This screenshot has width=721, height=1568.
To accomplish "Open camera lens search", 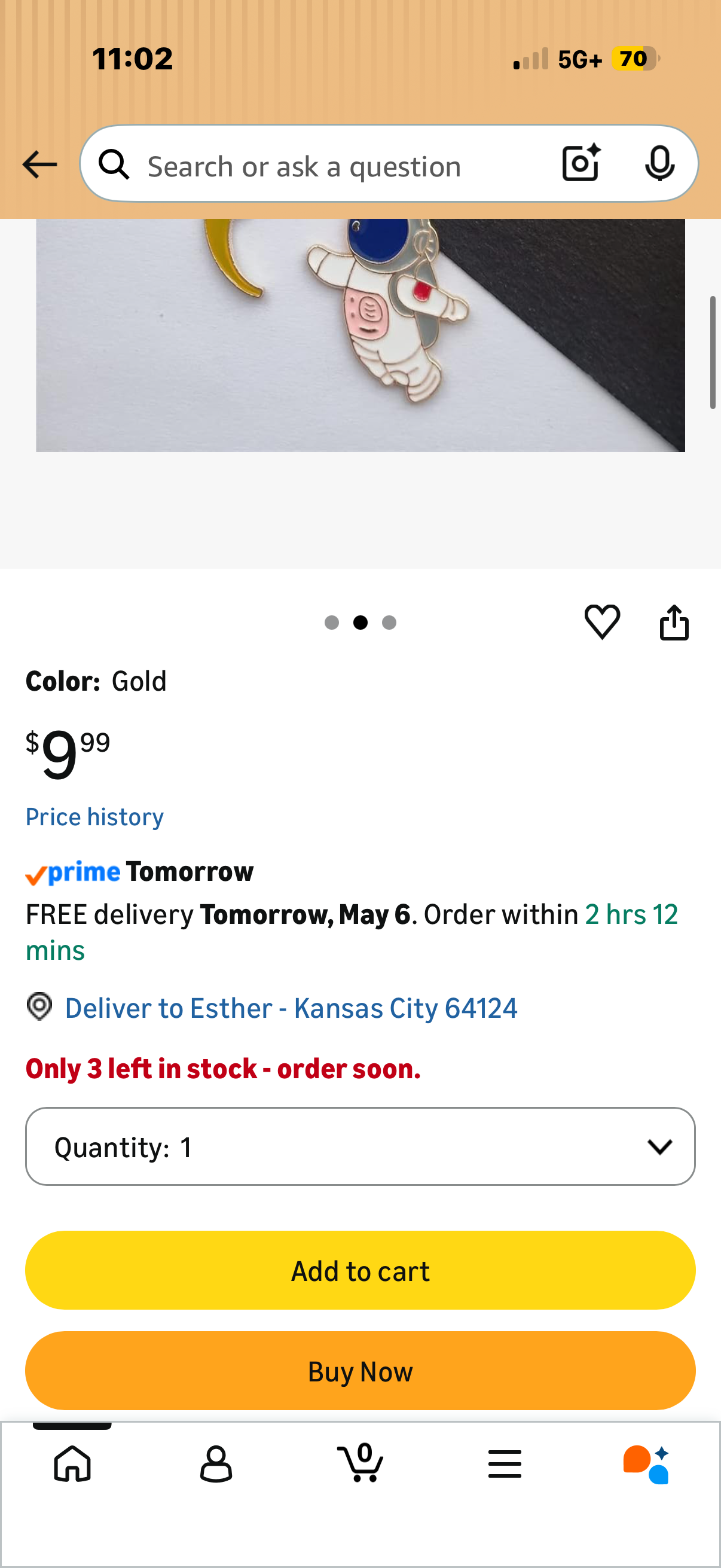I will click(x=581, y=164).
